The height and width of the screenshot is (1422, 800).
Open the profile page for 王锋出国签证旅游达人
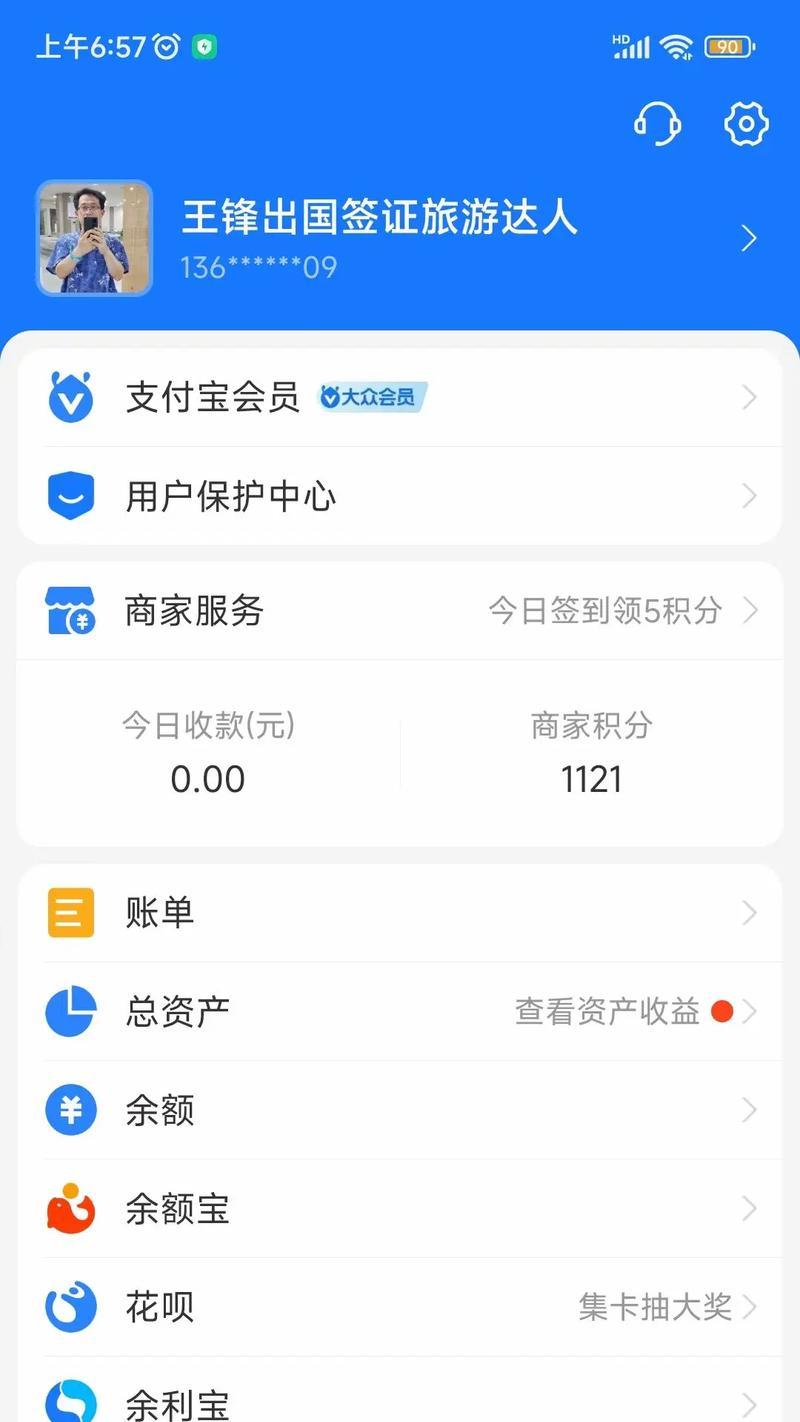[380, 218]
